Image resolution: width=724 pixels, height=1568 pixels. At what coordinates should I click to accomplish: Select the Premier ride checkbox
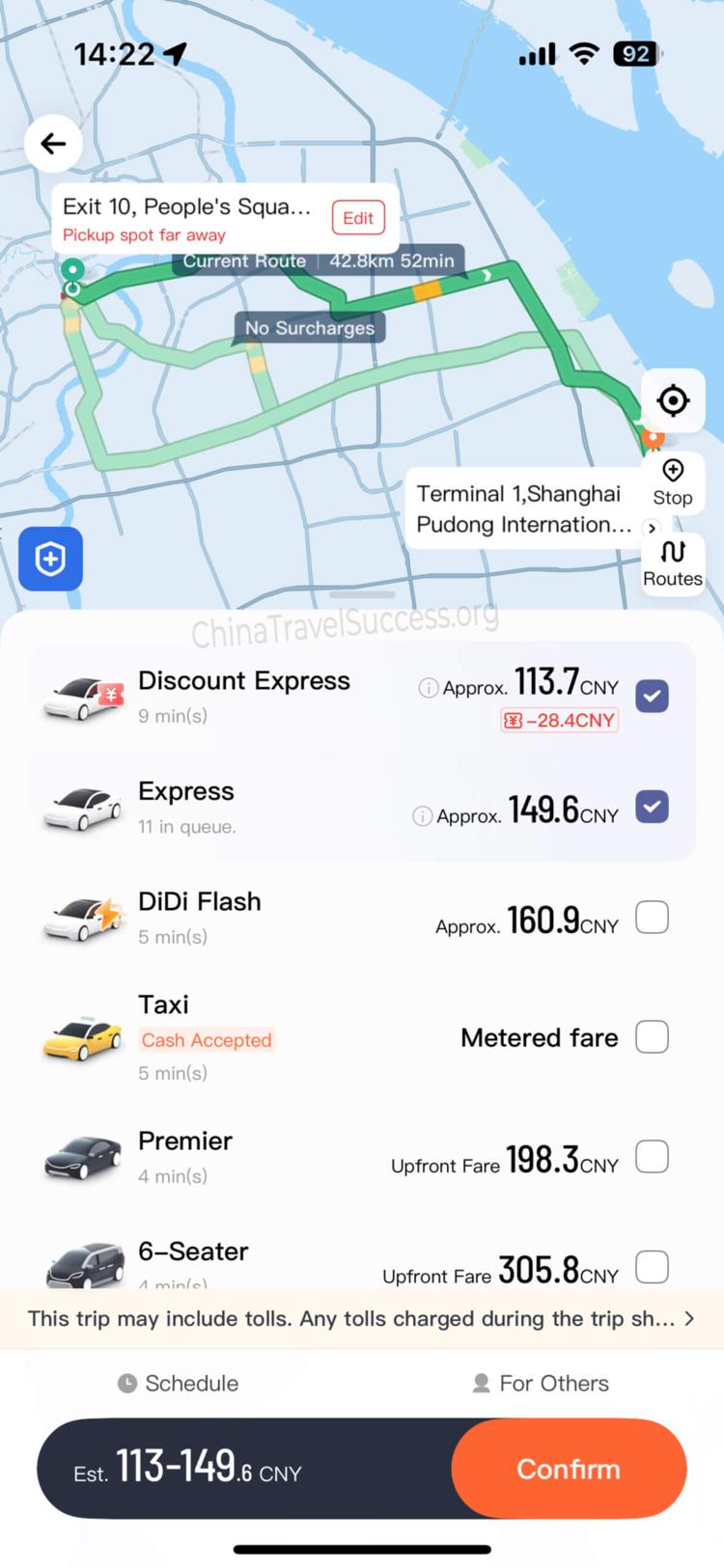[x=652, y=1156]
